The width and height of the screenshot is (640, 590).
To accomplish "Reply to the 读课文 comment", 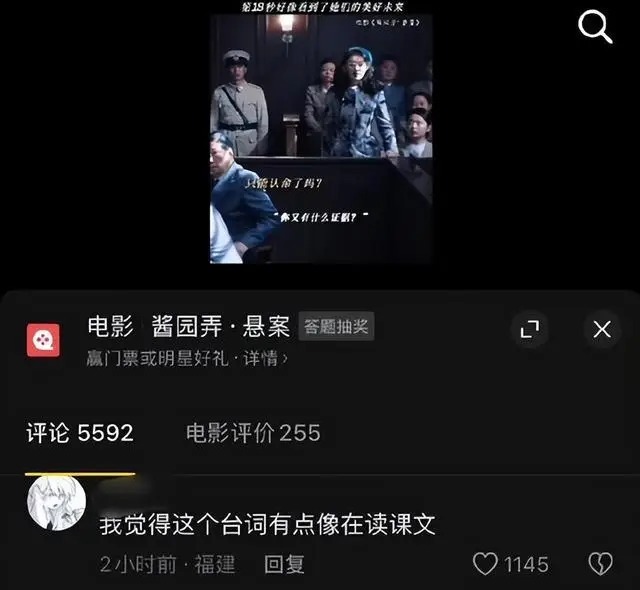I will point(284,564).
